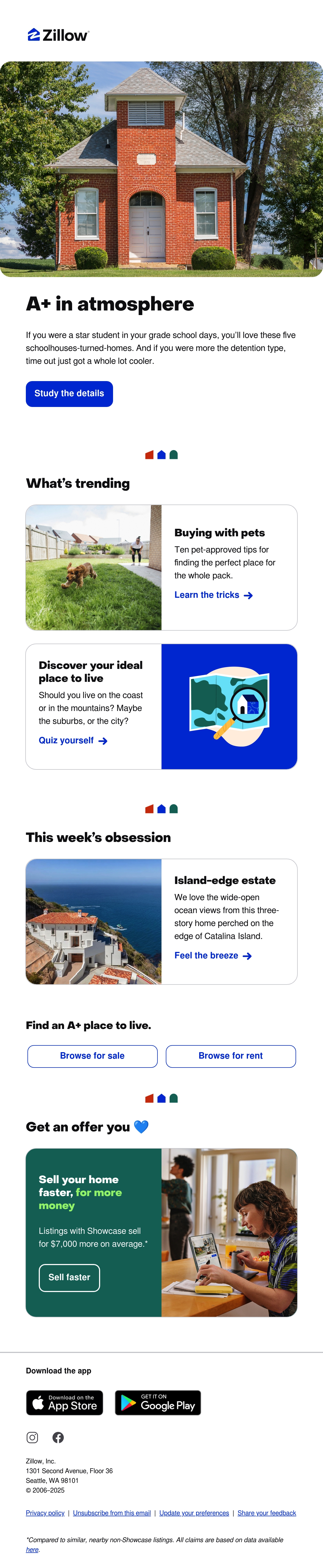Open the Quiz yourself link
The image size is (323, 1568).
(73, 741)
